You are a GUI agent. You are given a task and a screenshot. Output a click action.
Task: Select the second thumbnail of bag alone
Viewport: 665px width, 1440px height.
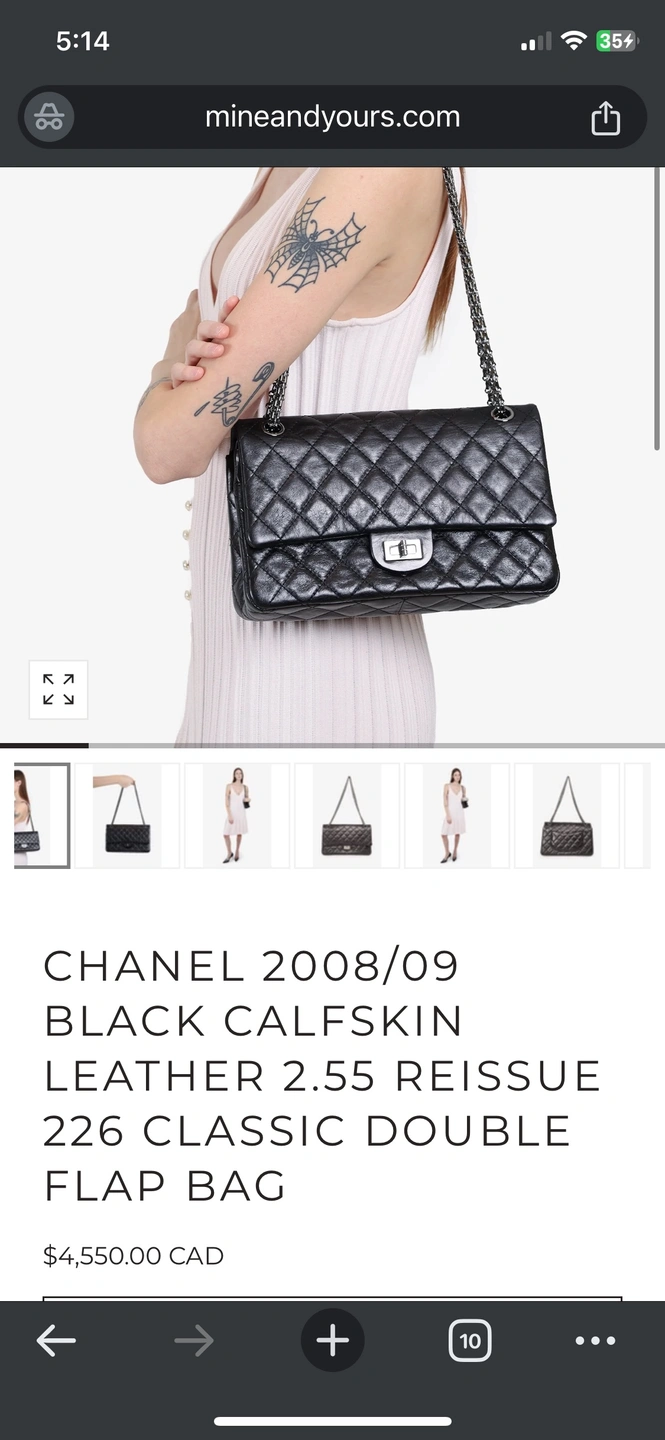127,815
